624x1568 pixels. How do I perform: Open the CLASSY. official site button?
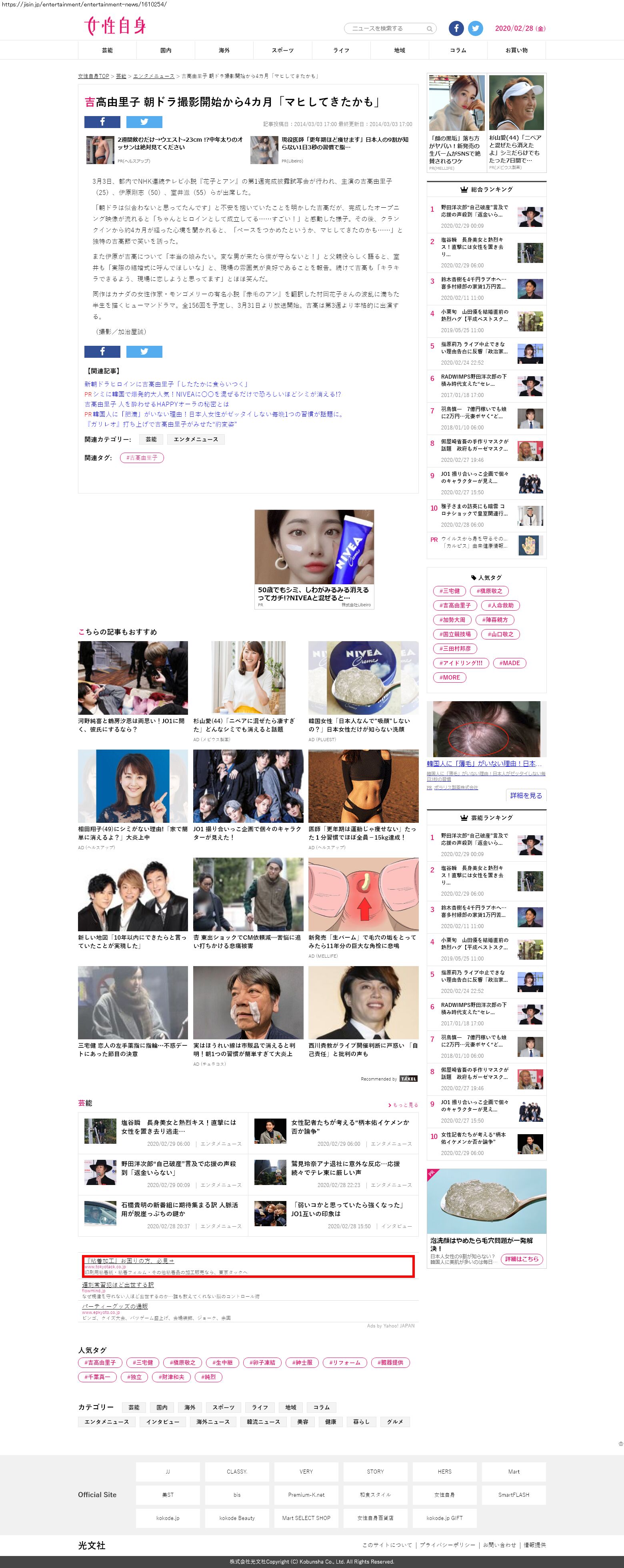236,1471
